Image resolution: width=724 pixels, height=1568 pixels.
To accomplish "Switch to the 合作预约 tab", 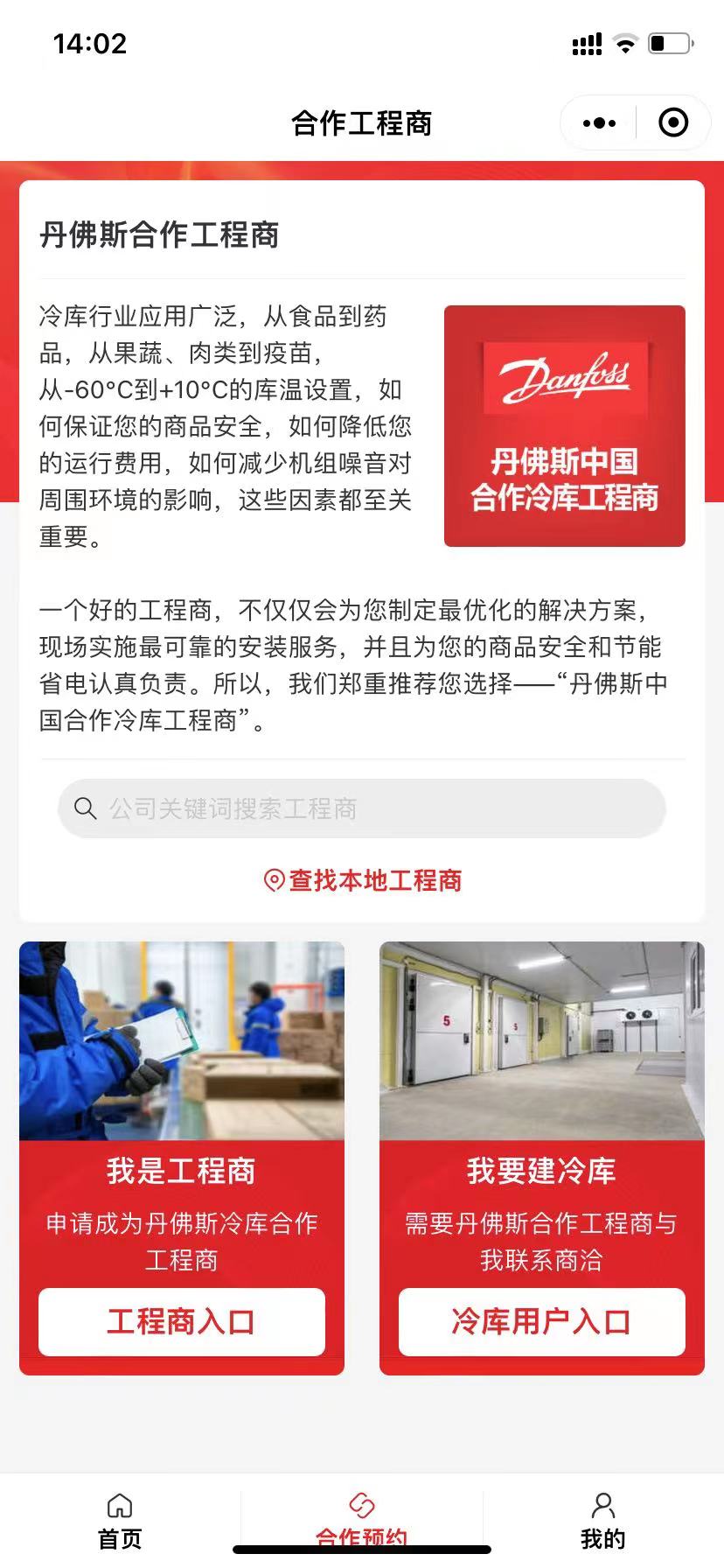I will click(362, 1519).
